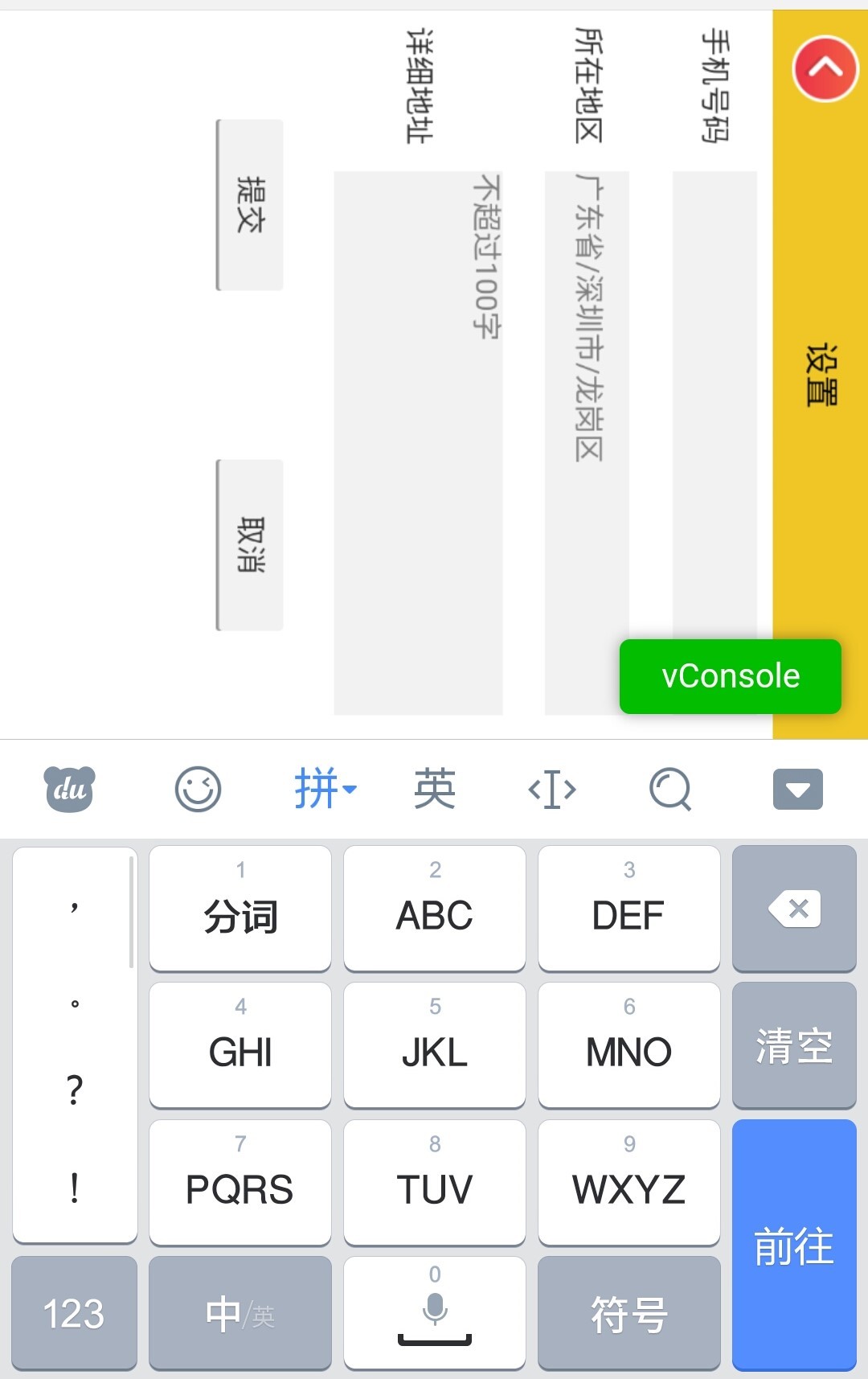Hide the keyboard with down arrow
This screenshot has height=1379, width=868.
[x=797, y=789]
